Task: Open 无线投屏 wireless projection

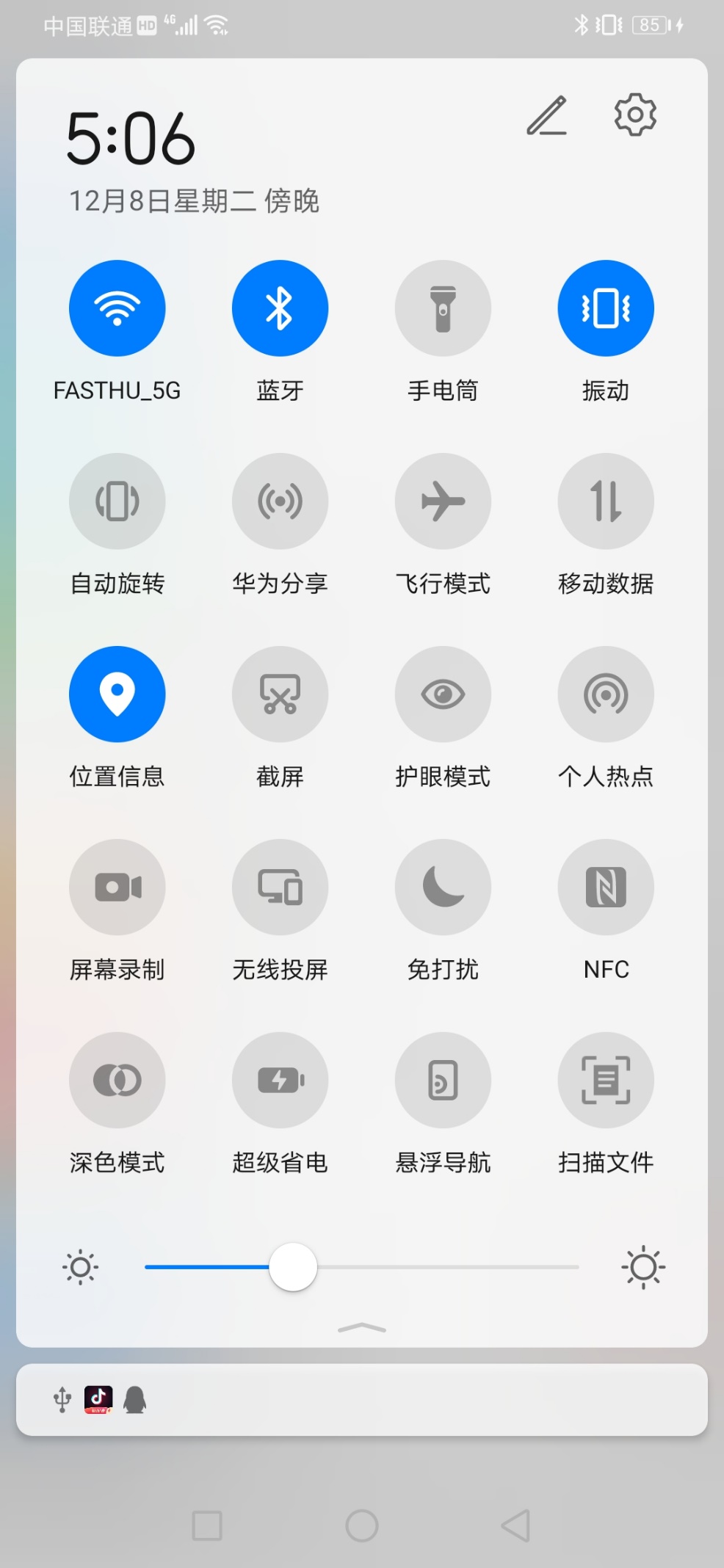Action: click(x=280, y=887)
